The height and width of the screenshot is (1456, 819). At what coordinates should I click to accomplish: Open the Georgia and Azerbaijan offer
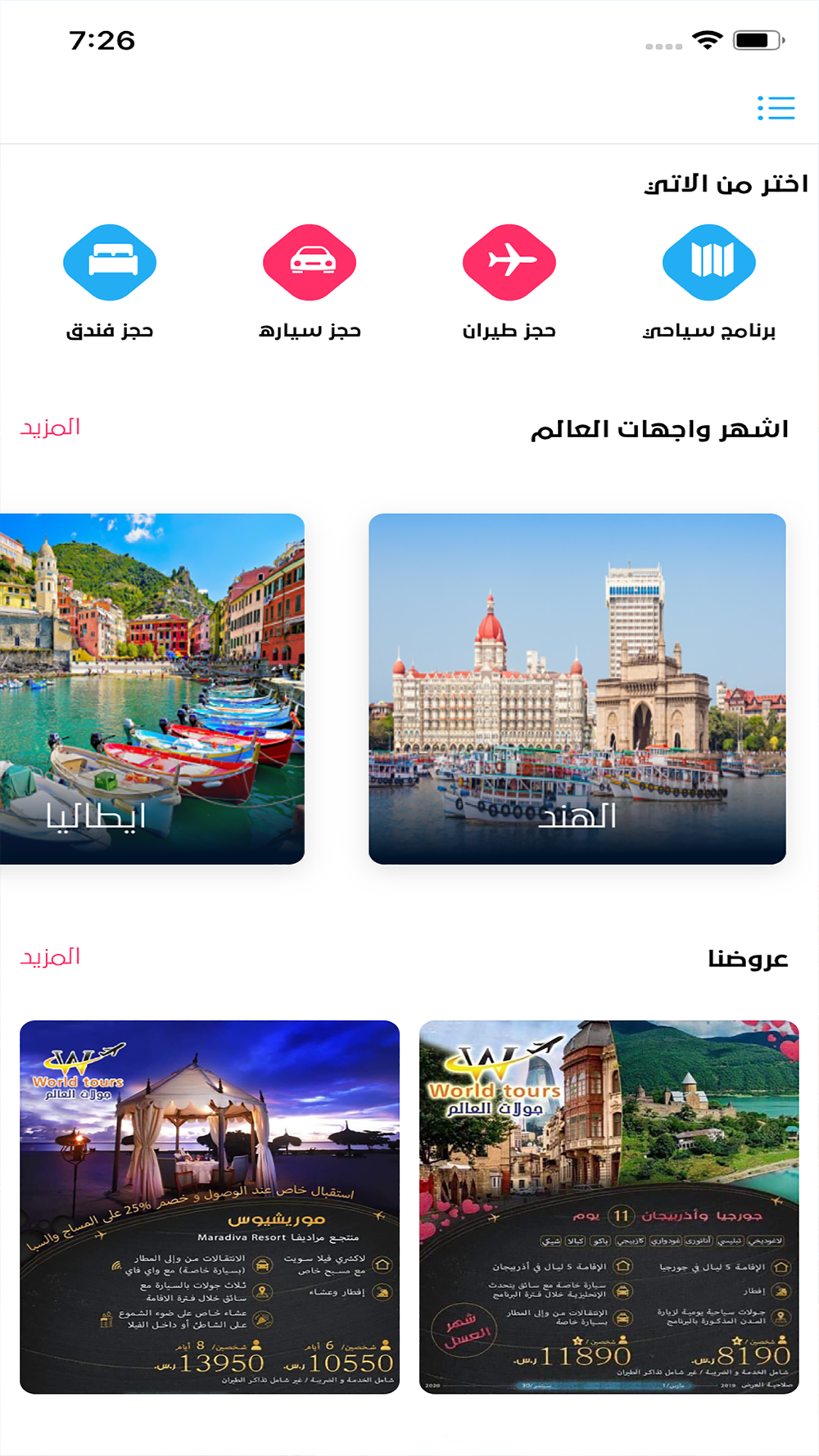point(609,1206)
